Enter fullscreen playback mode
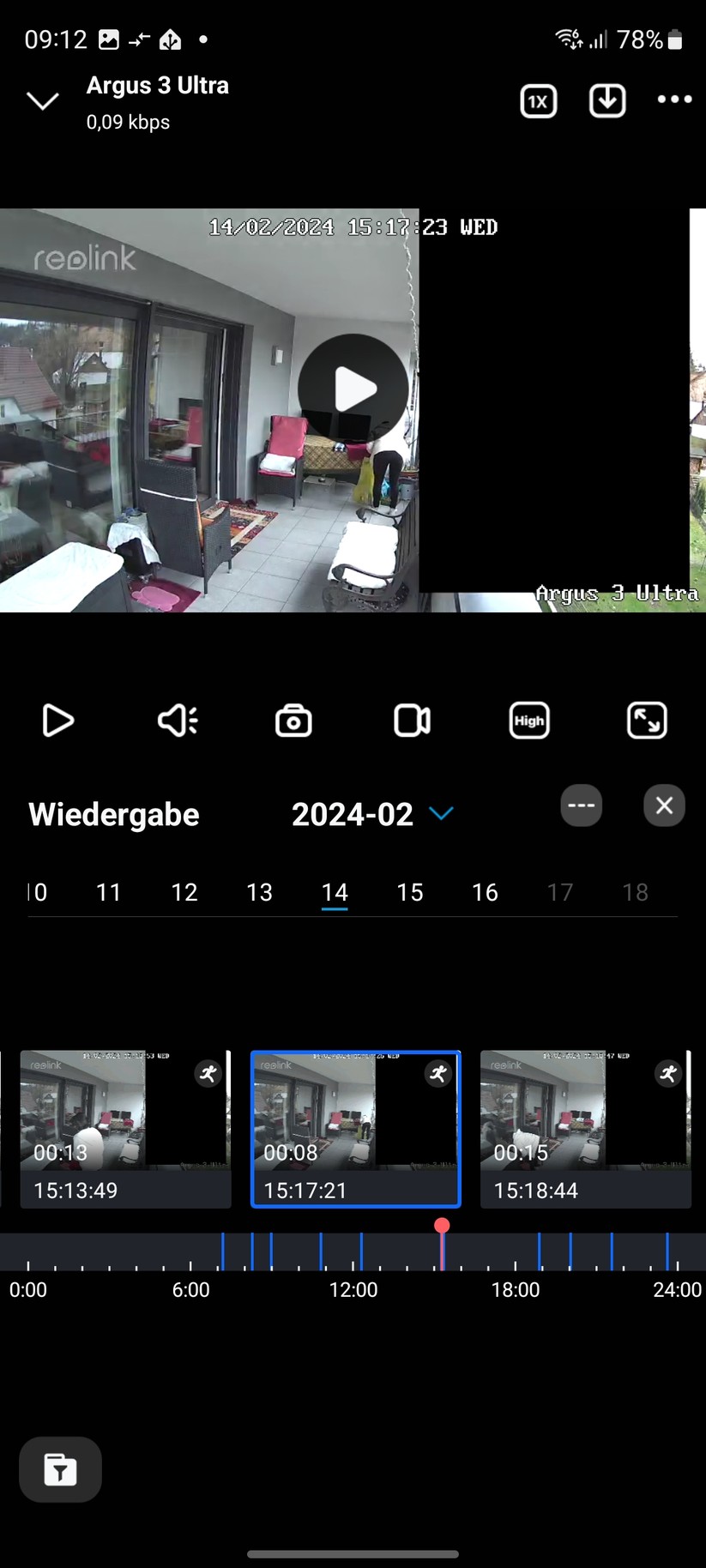The width and height of the screenshot is (706, 1568). tap(648, 721)
